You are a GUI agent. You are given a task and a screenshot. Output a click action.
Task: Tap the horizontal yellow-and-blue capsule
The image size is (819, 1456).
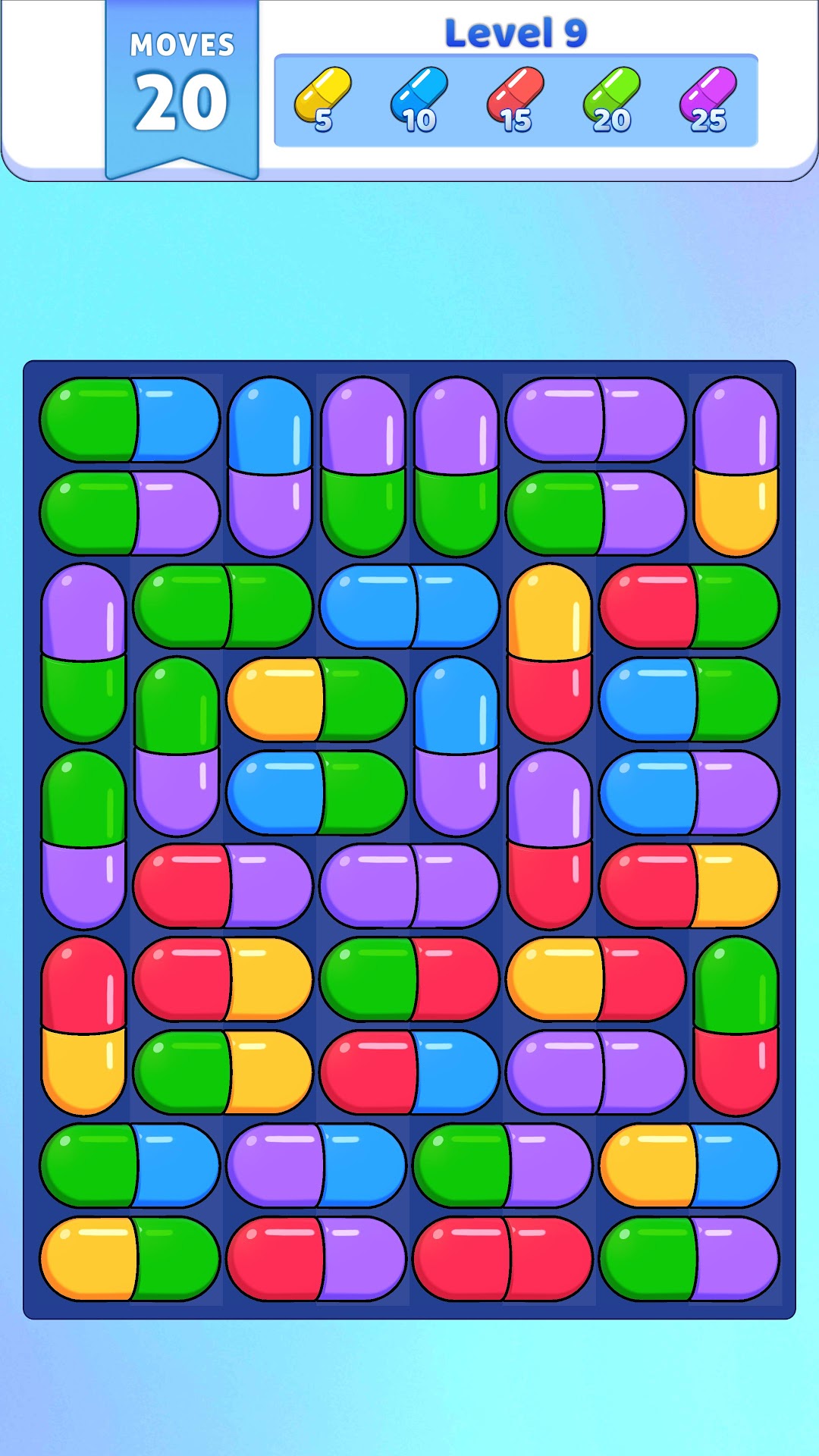(x=689, y=1166)
